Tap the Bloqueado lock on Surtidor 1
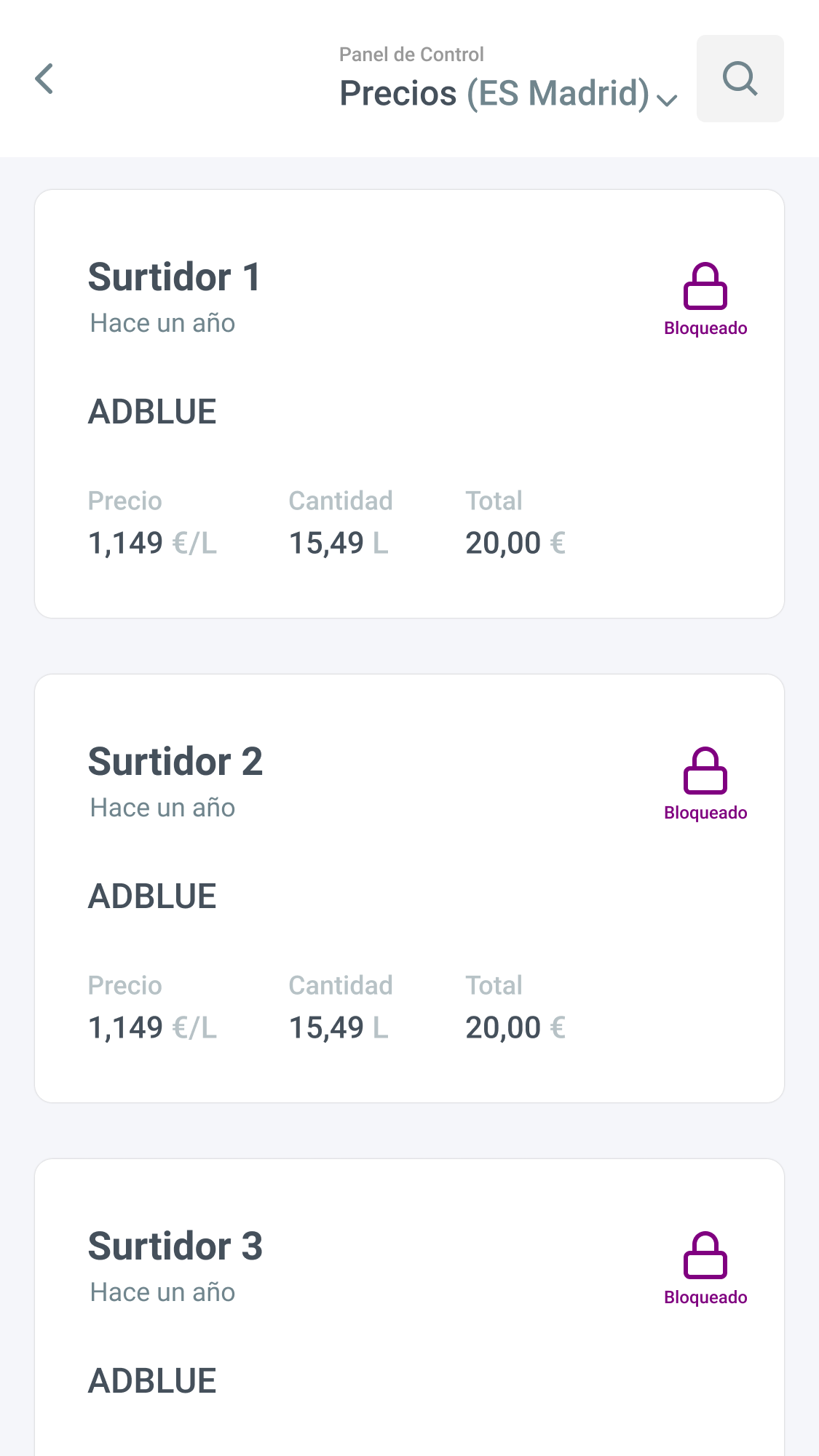The image size is (819, 1456). [x=705, y=299]
